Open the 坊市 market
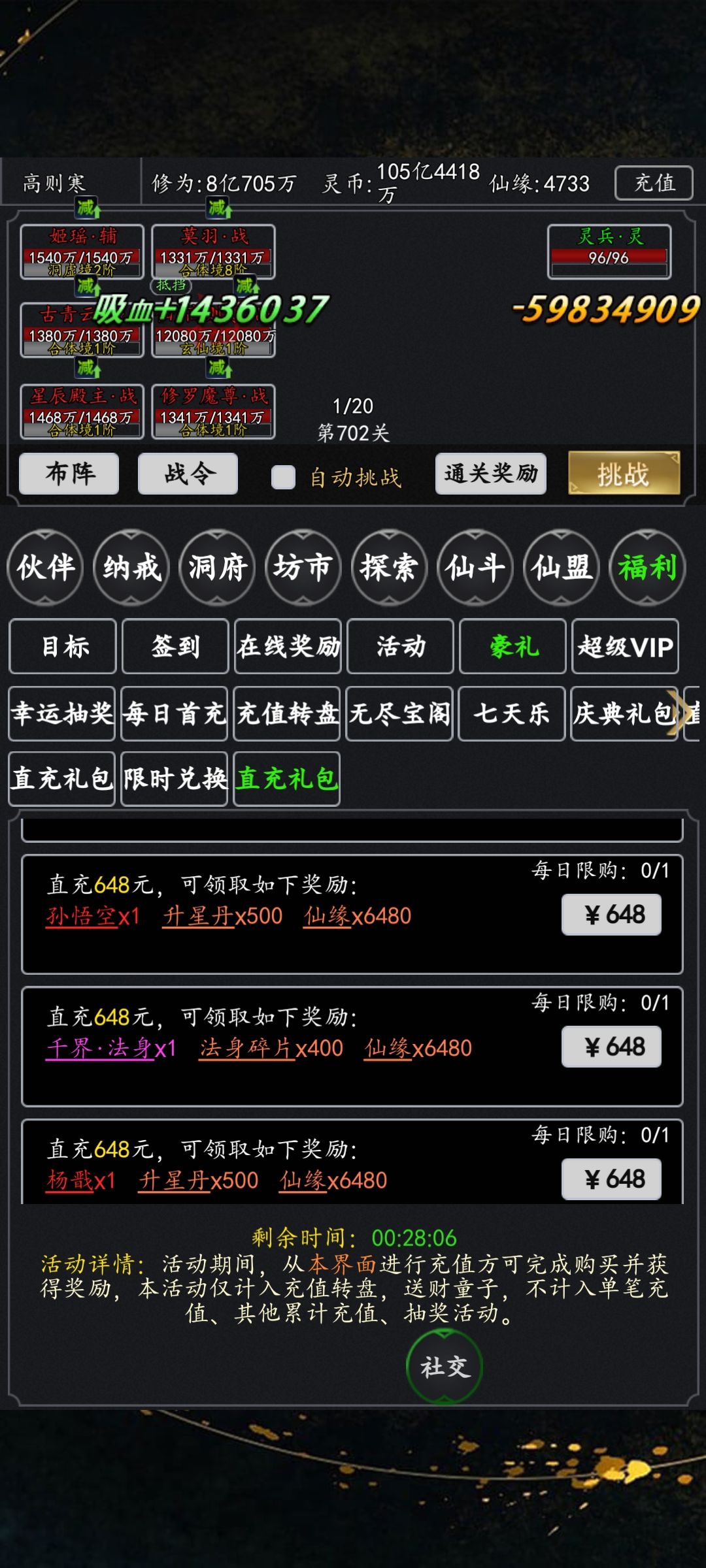The width and height of the screenshot is (706, 1568). click(302, 568)
